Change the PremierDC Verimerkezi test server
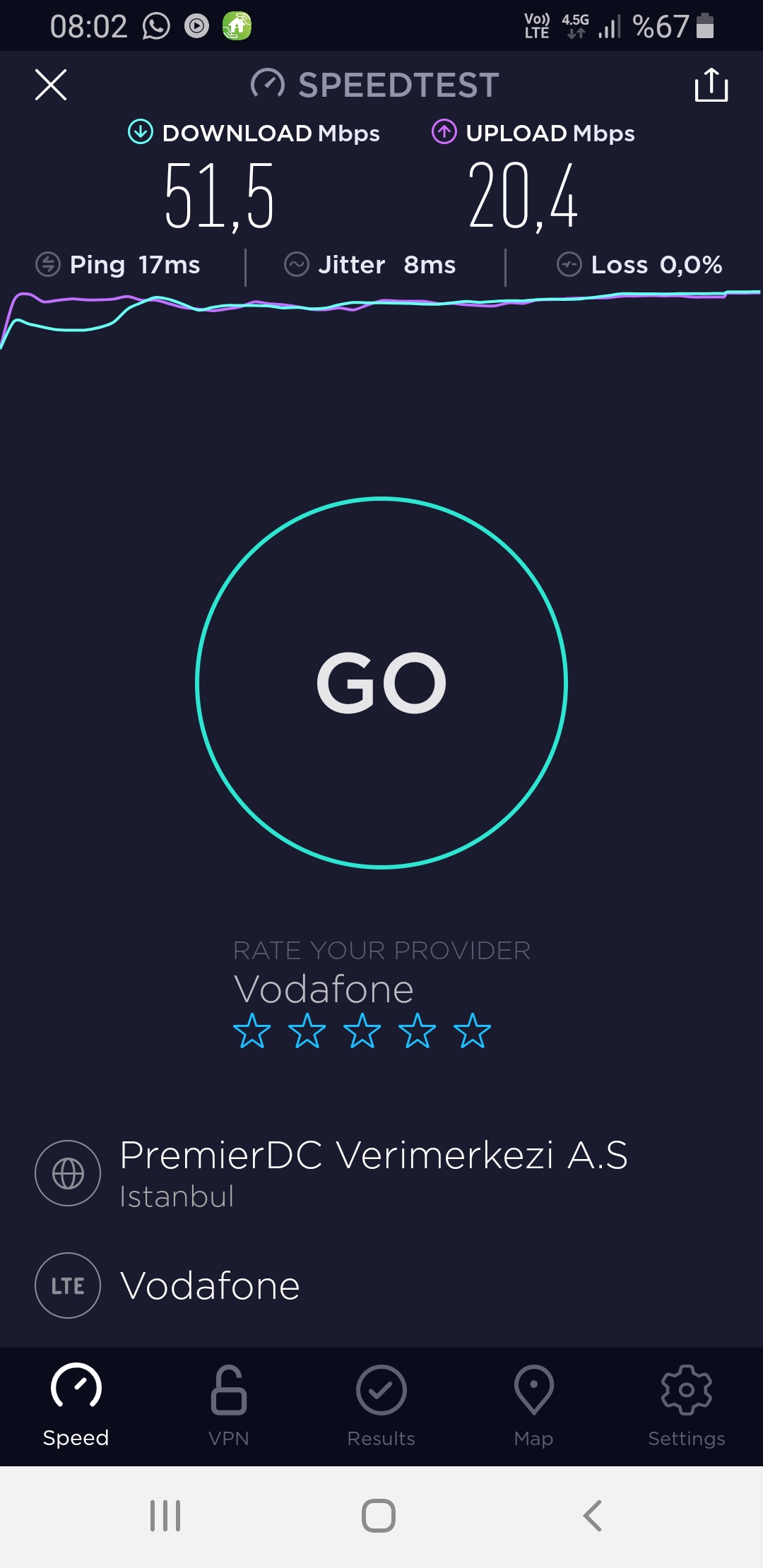Viewport: 763px width, 1568px height. click(381, 1173)
